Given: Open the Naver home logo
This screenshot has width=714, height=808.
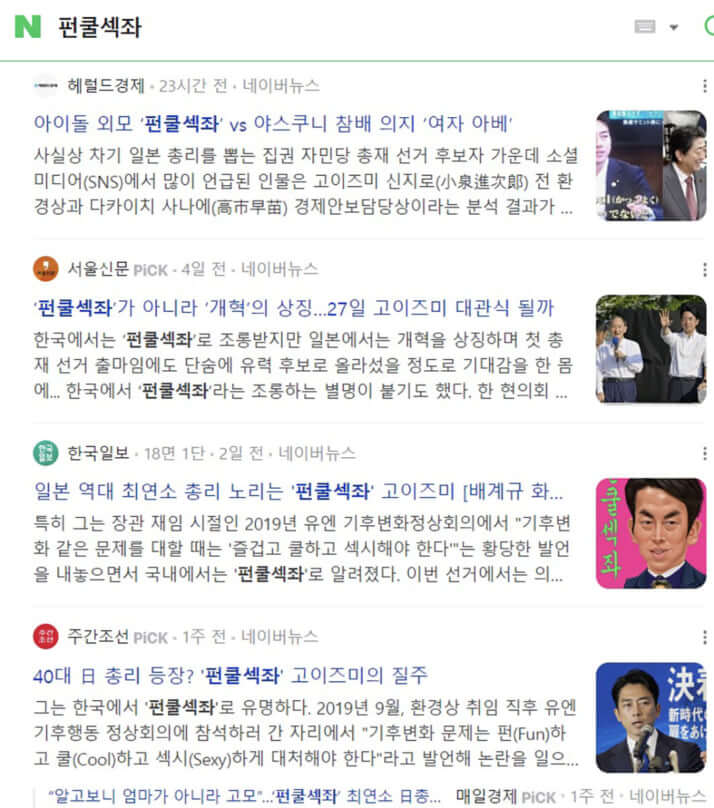Looking at the screenshot, I should click(x=28, y=27).
